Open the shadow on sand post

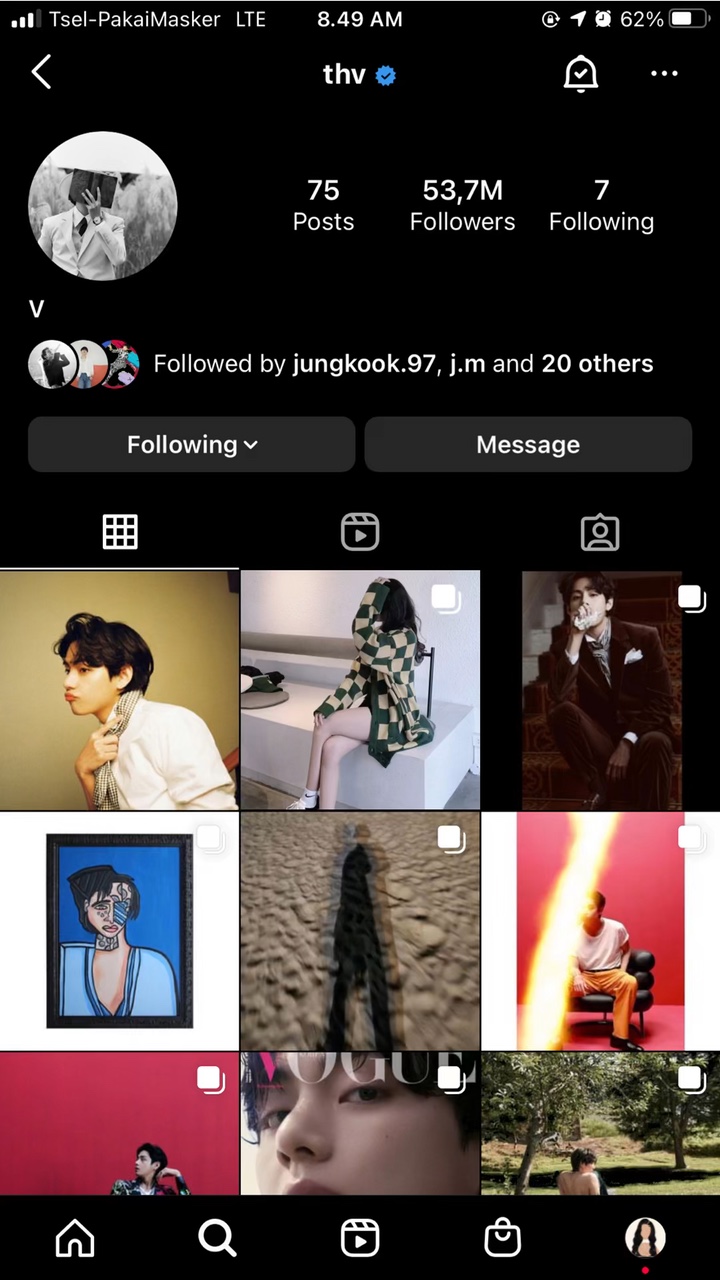[x=360, y=930]
